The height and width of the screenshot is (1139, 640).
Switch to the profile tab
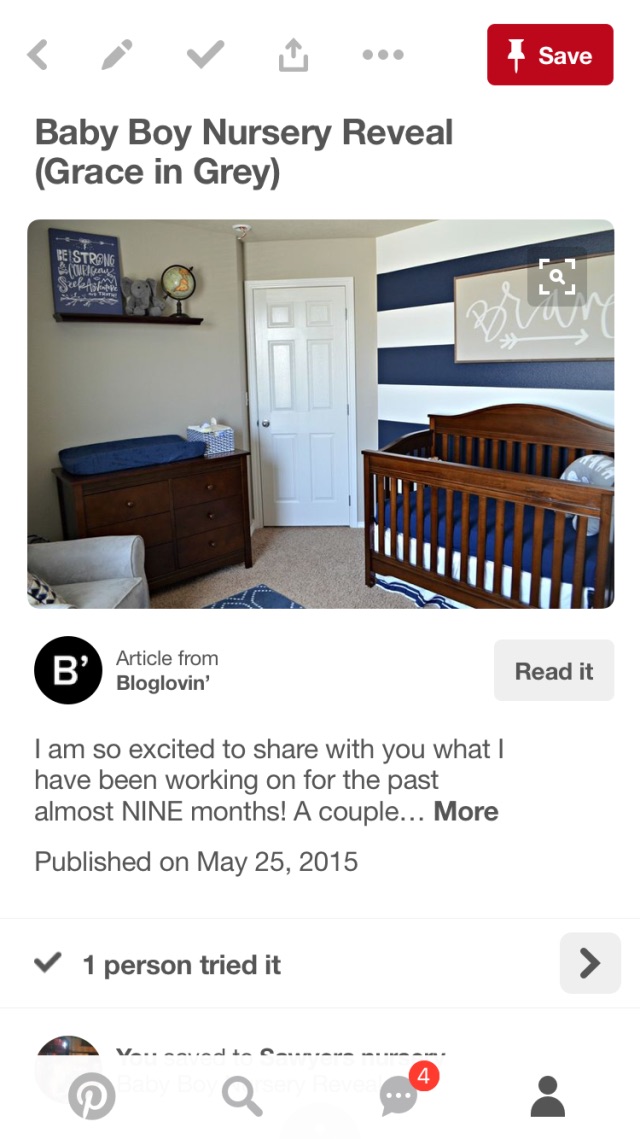547,1097
